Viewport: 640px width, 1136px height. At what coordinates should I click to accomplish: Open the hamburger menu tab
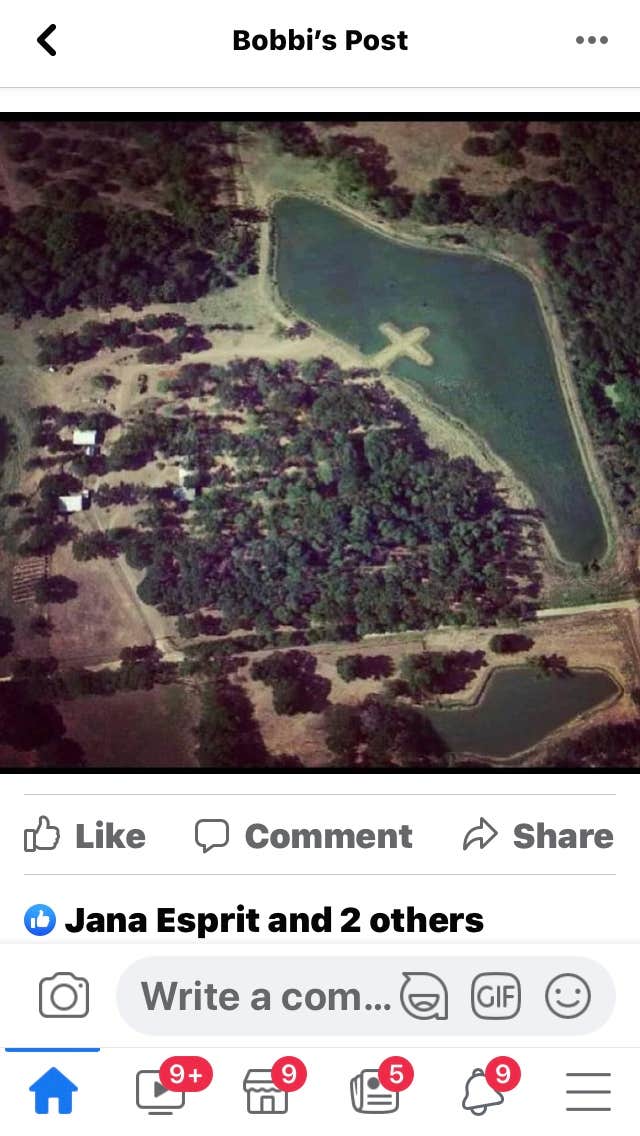pyautogui.click(x=588, y=1091)
